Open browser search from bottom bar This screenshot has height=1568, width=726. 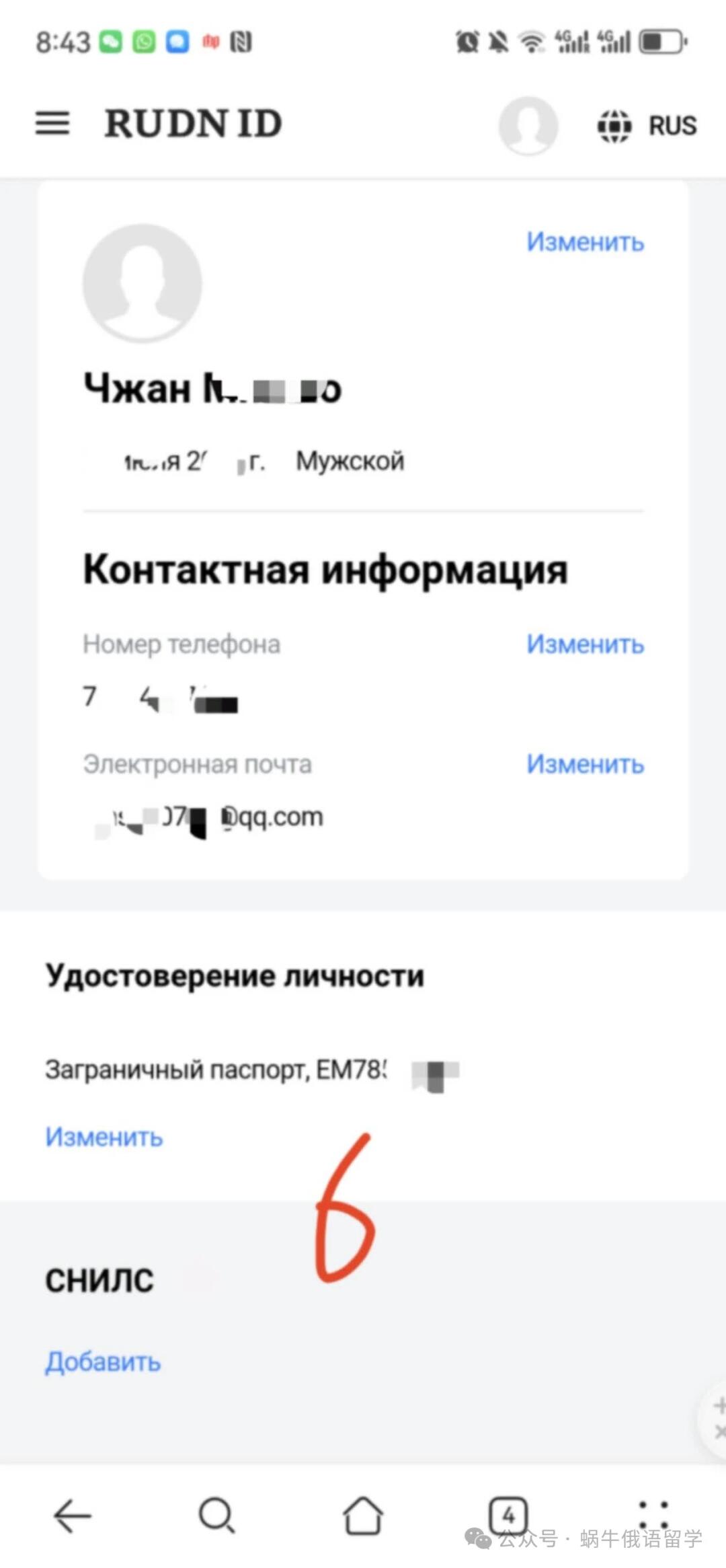point(216,1516)
